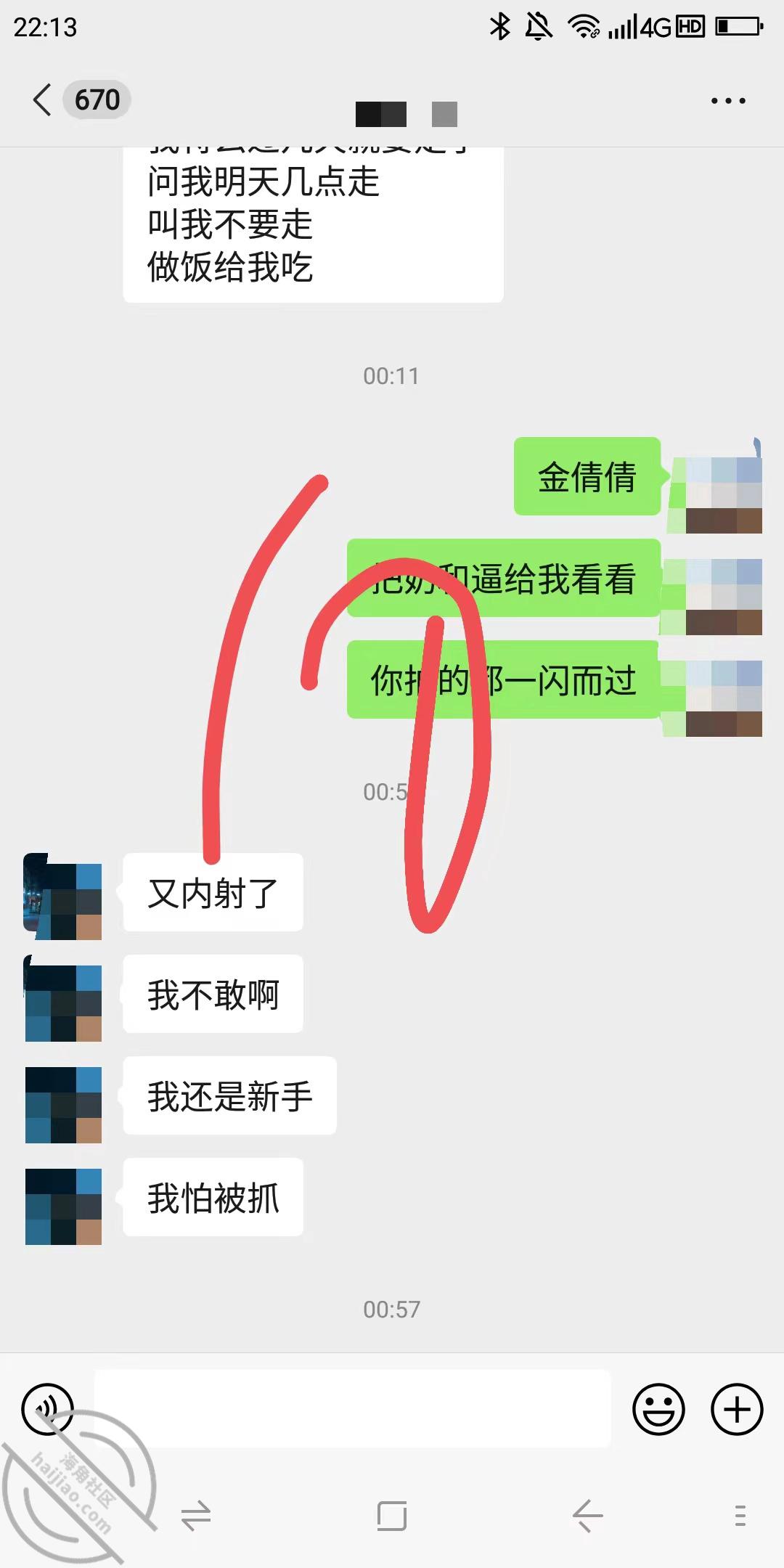Tap the system back arrow
The image size is (784, 1568).
(x=587, y=1515)
